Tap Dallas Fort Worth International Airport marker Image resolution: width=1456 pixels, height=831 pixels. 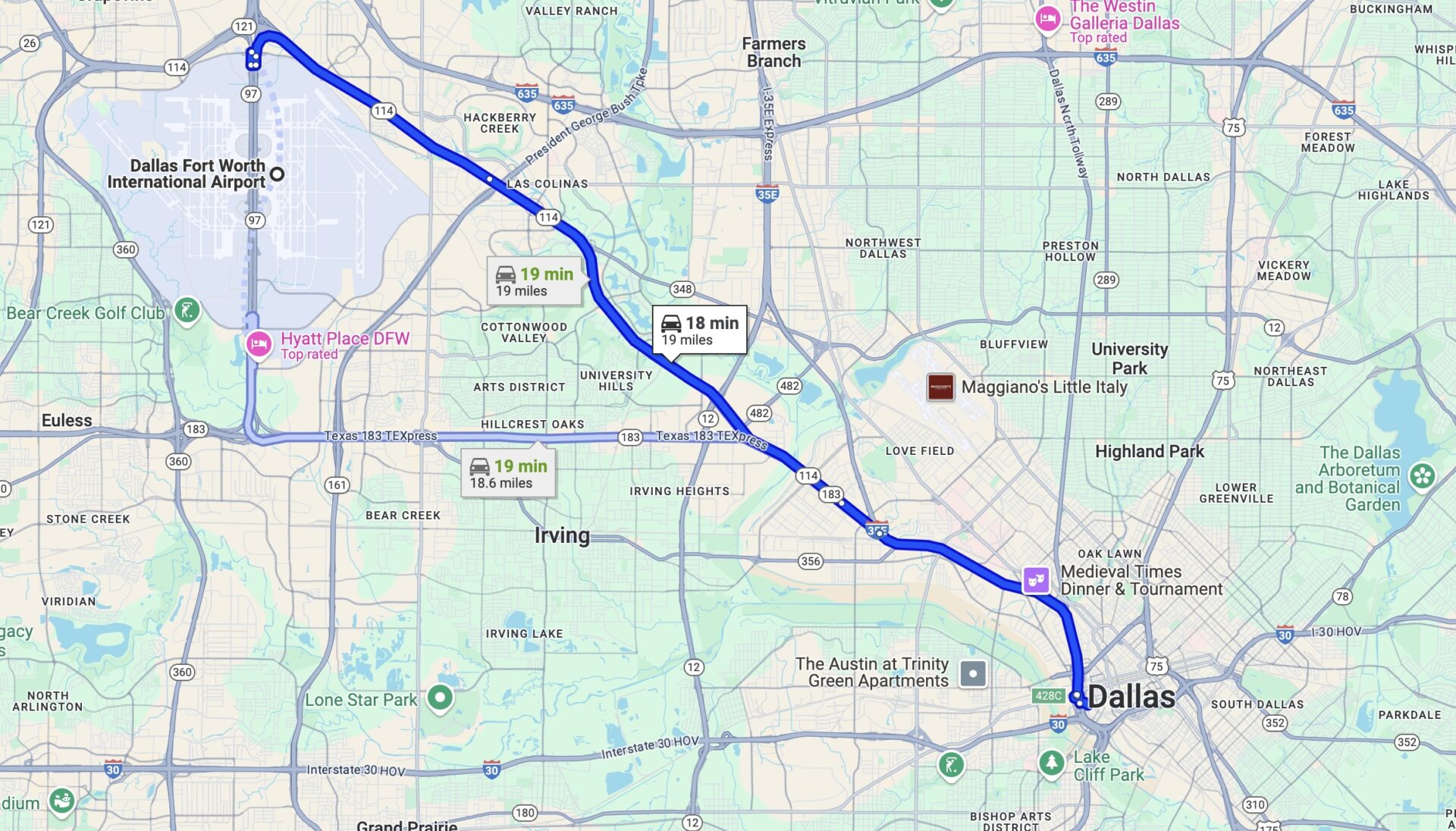[x=278, y=174]
